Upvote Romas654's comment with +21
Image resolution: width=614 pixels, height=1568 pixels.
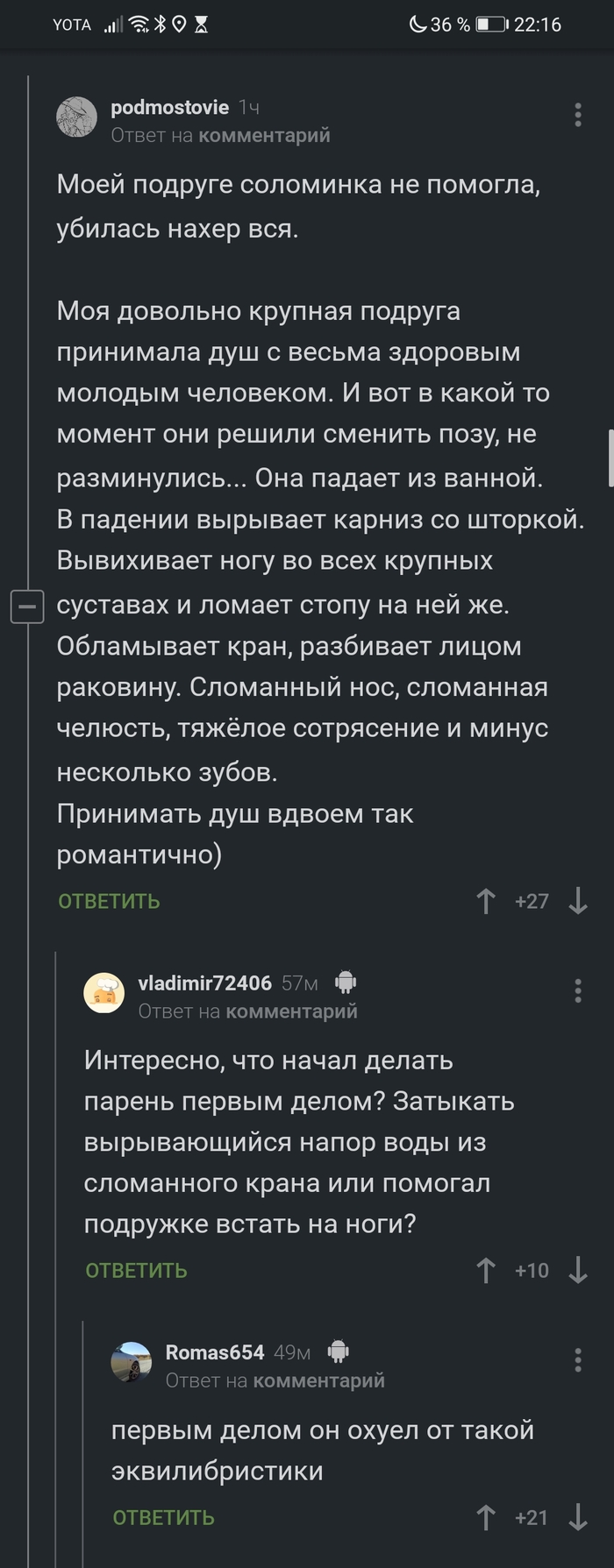pyautogui.click(x=486, y=1517)
